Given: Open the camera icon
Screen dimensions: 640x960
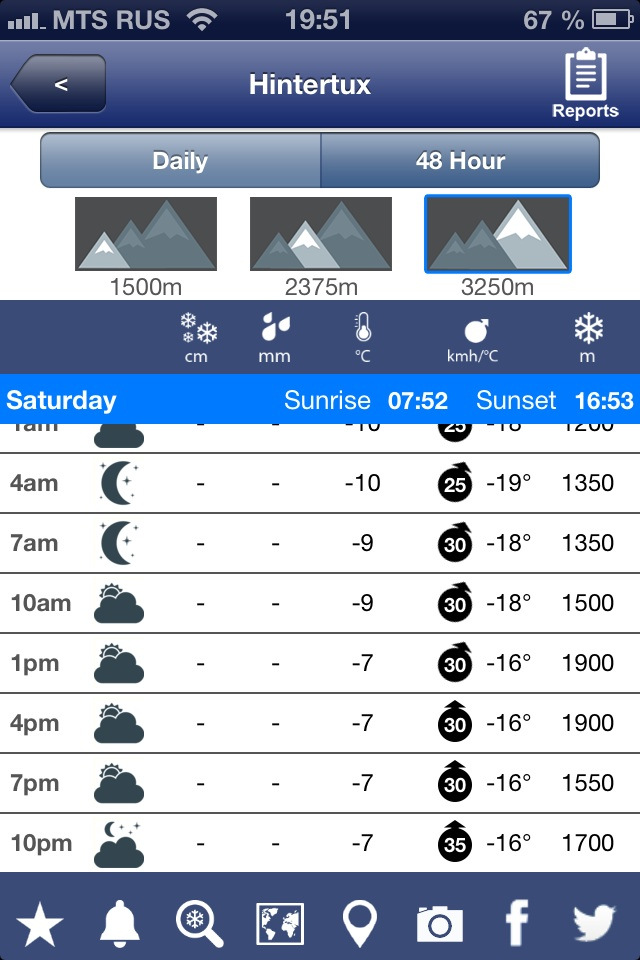Looking at the screenshot, I should 440,923.
